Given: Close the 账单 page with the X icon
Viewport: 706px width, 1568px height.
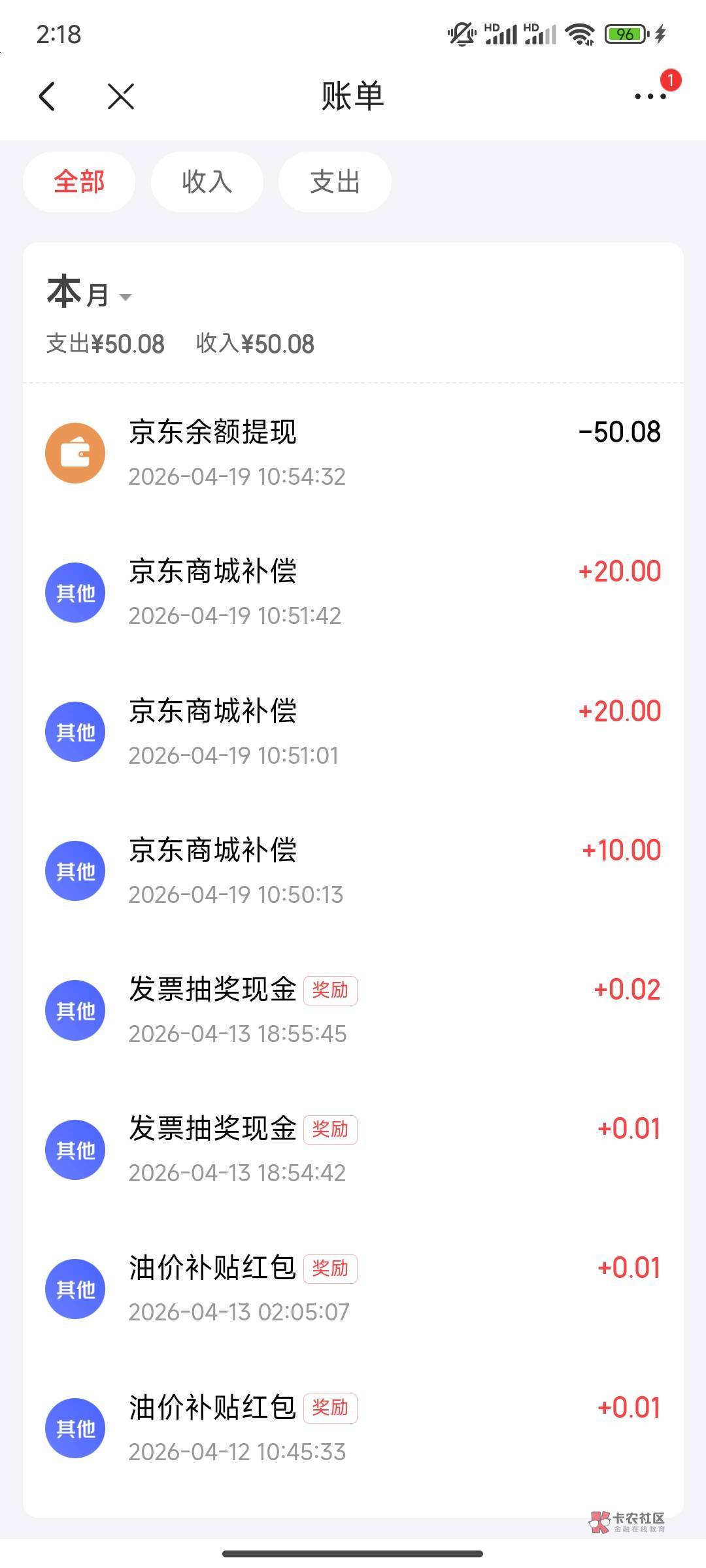Looking at the screenshot, I should (121, 97).
